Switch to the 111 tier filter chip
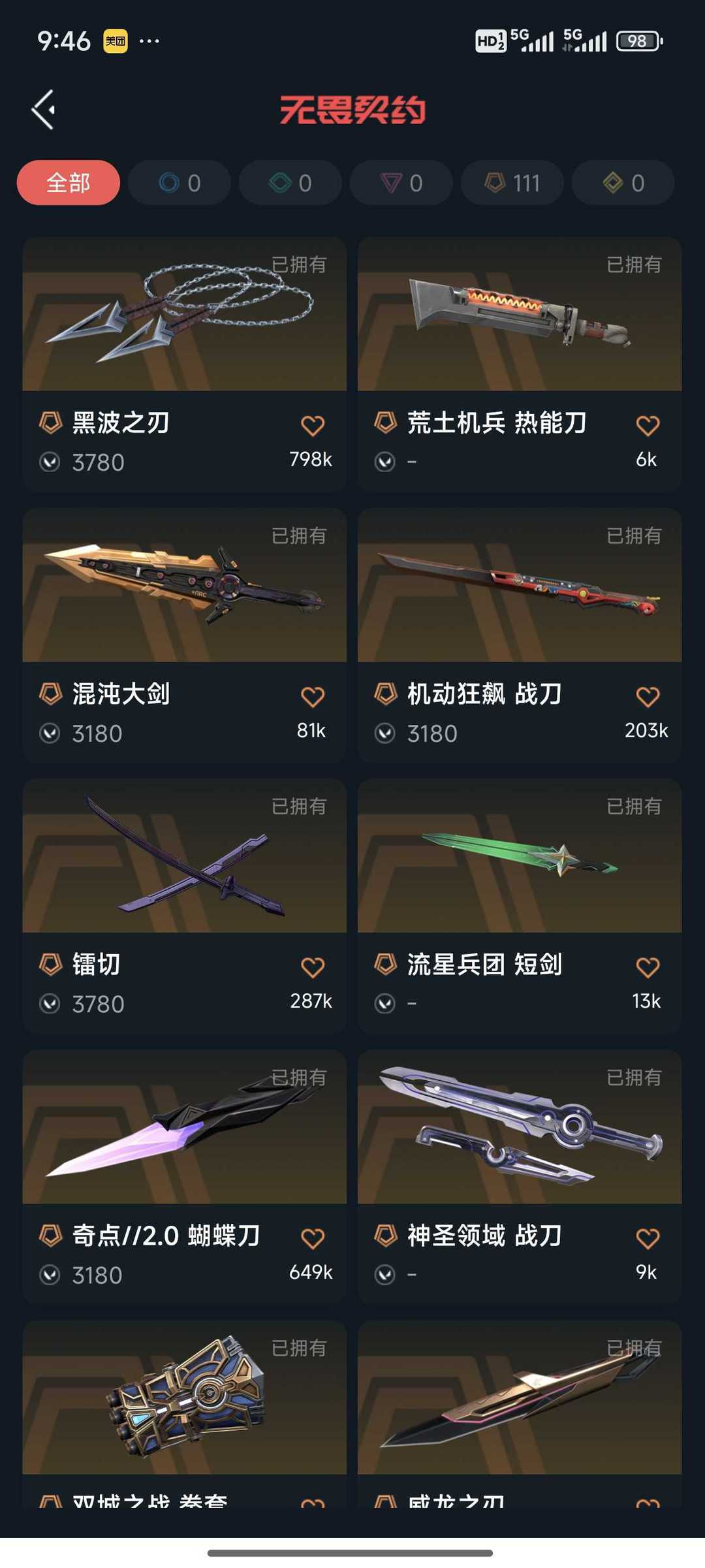 512,183
